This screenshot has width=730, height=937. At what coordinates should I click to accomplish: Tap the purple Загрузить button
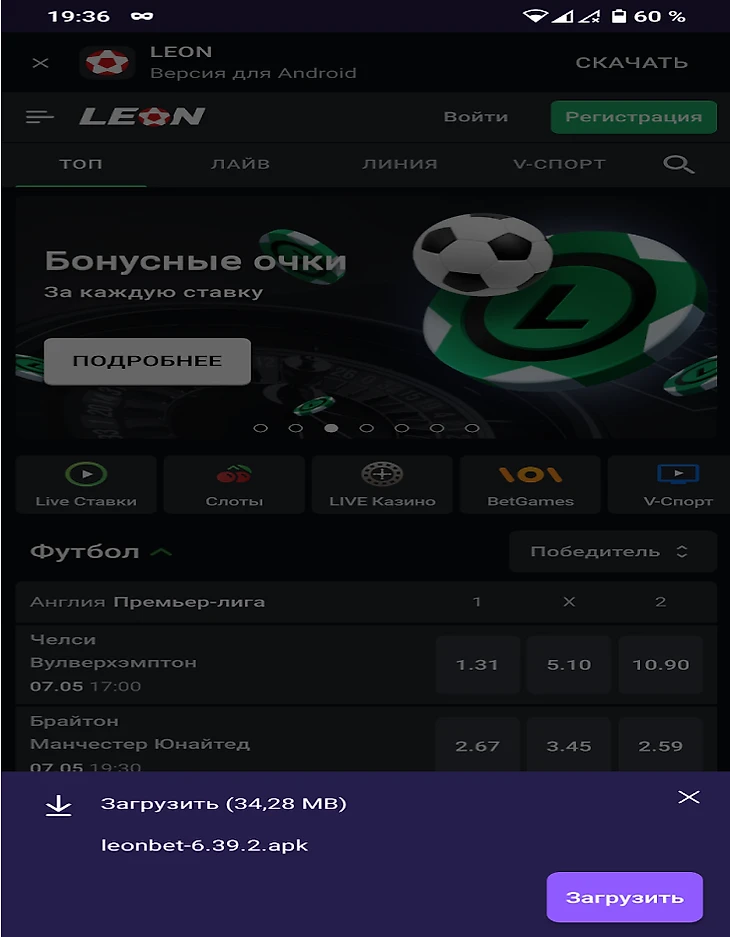click(x=624, y=897)
